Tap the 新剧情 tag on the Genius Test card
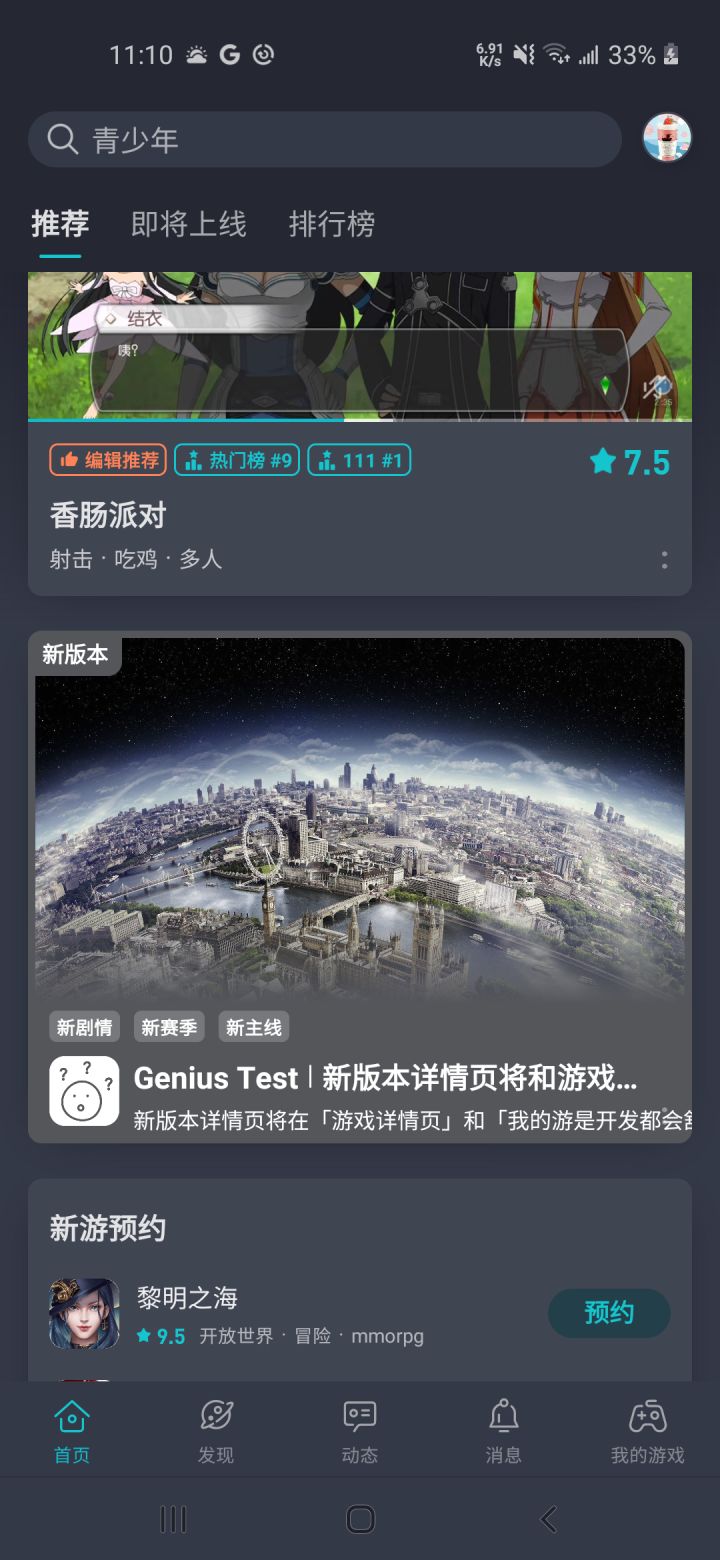The height and width of the screenshot is (1560, 720). (x=84, y=1027)
